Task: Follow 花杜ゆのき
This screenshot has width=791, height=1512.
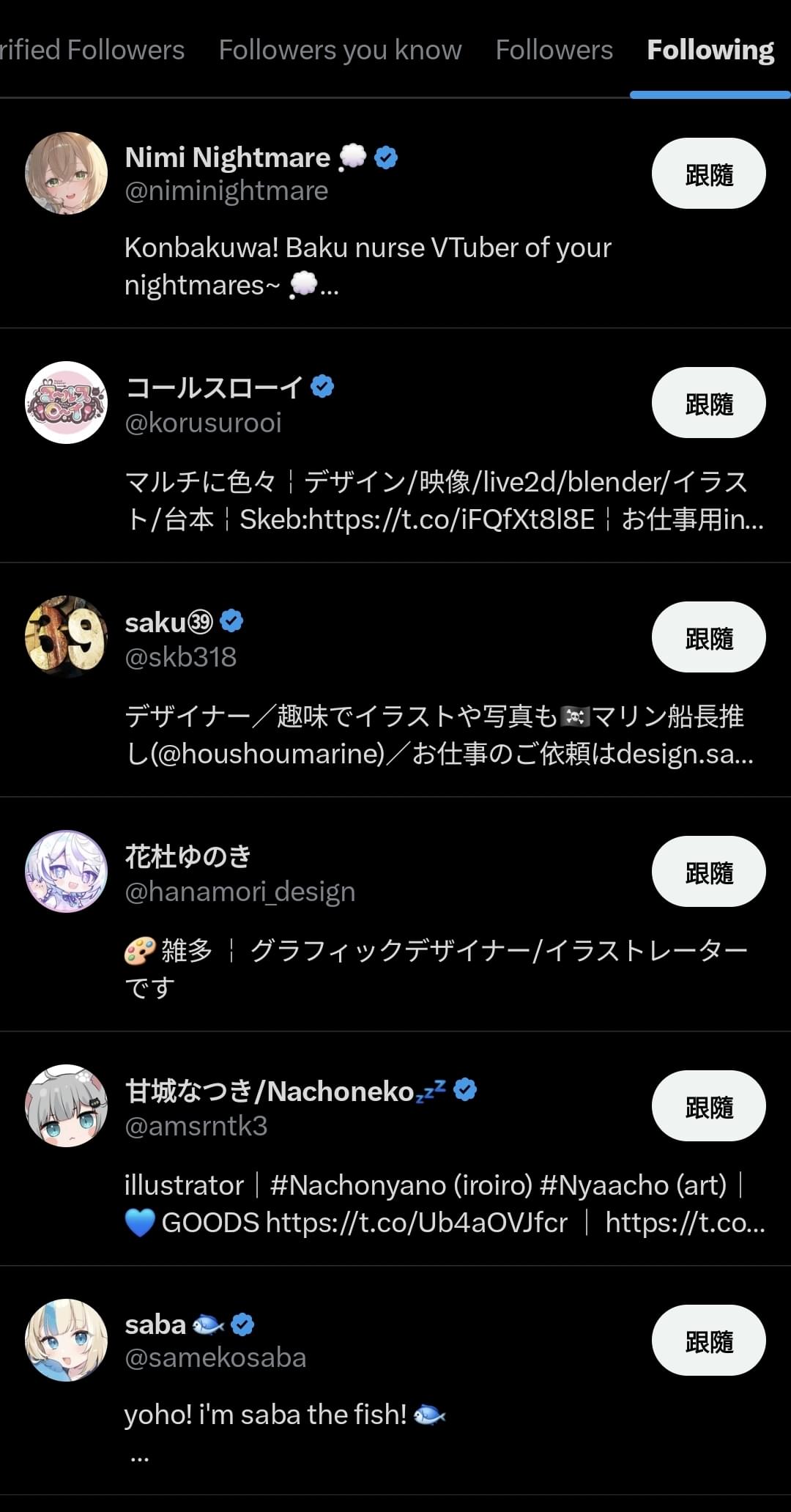Action: coord(709,872)
